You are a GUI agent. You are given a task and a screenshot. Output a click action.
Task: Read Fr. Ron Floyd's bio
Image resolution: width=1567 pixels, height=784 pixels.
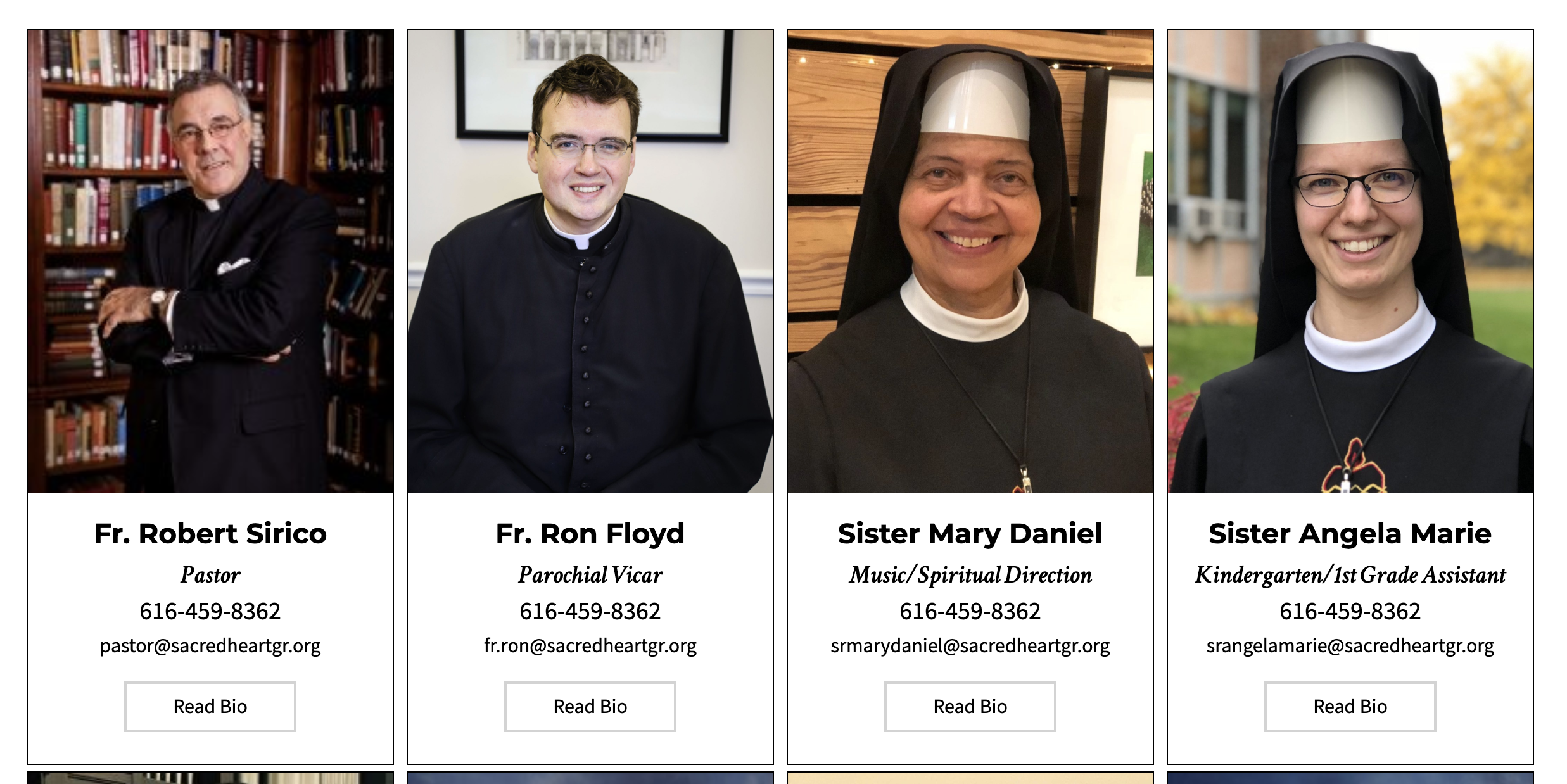(590, 706)
